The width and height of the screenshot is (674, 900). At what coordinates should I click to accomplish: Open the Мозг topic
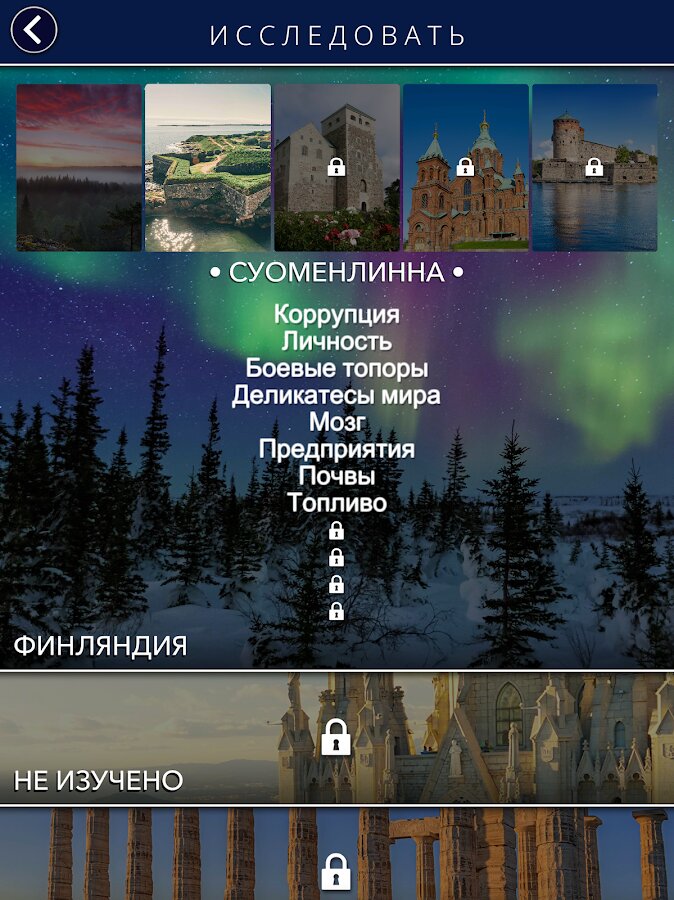[x=337, y=422]
